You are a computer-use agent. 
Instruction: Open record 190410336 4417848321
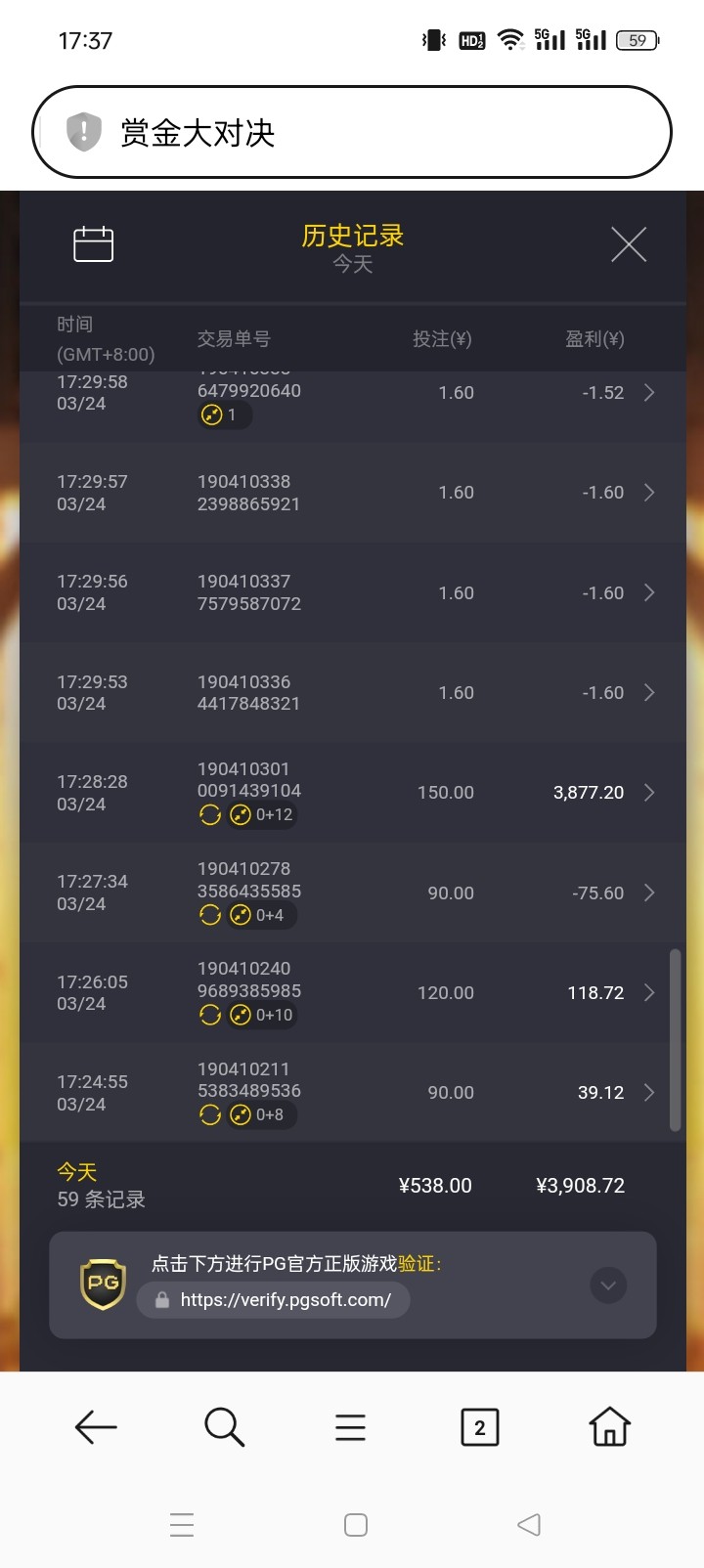(352, 692)
